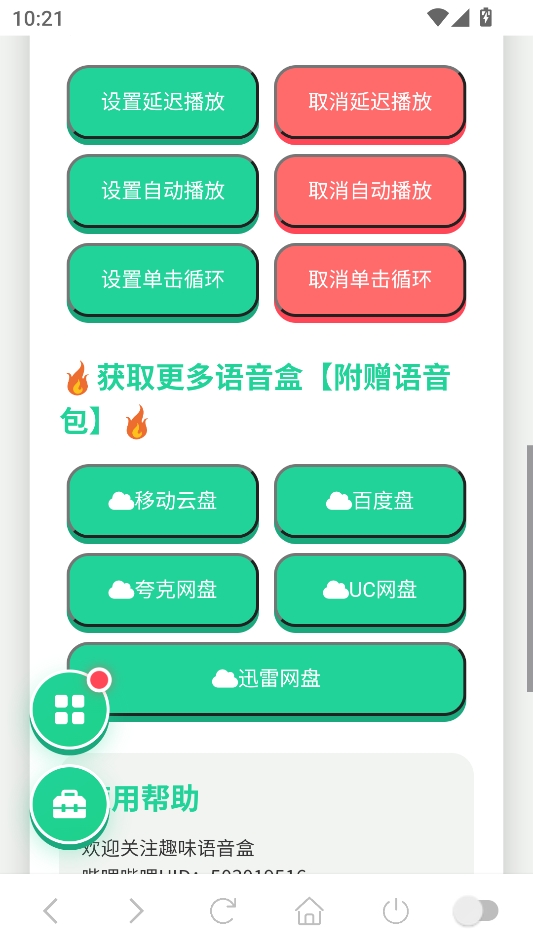Open the floating toolbox button

coord(69,805)
